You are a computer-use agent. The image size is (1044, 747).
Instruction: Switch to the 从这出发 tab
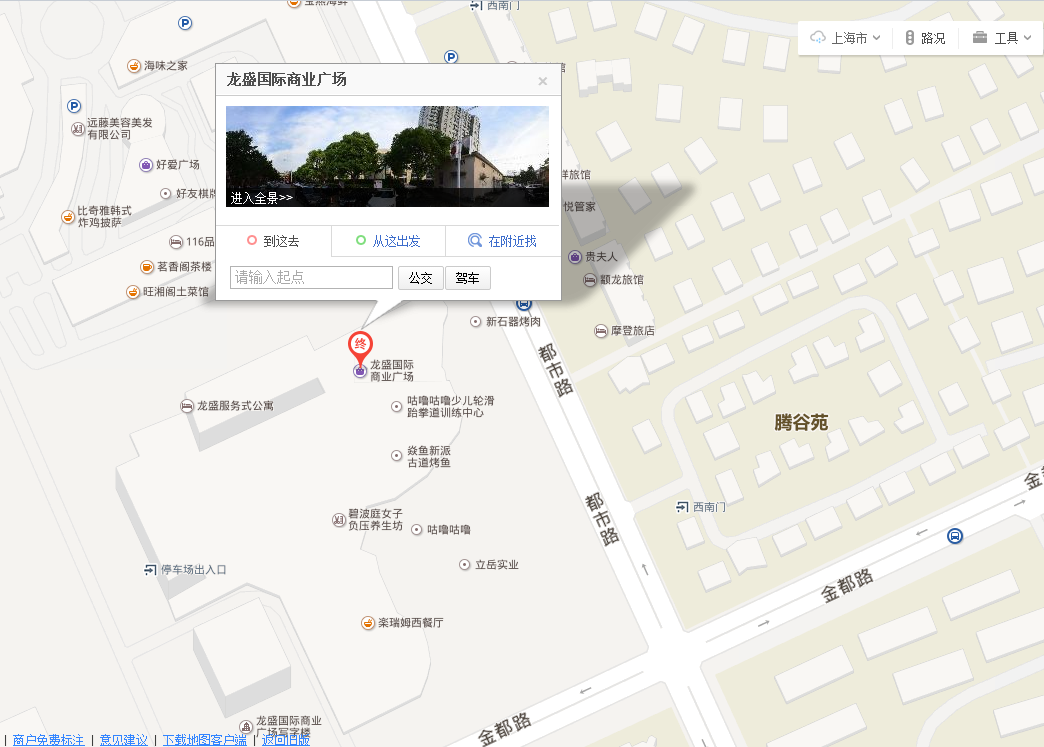[388, 241]
